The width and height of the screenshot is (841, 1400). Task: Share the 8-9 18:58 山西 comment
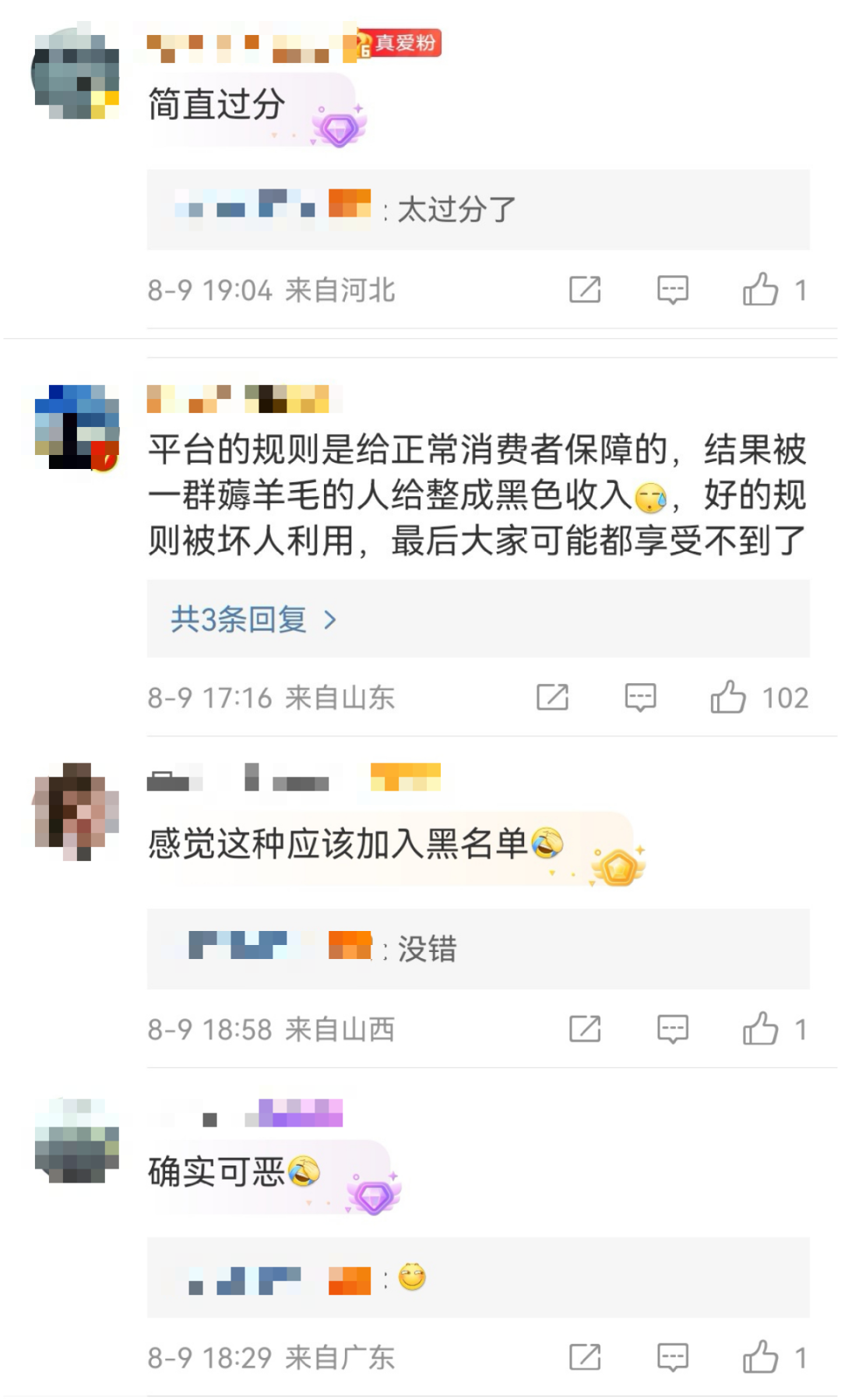(x=585, y=1029)
